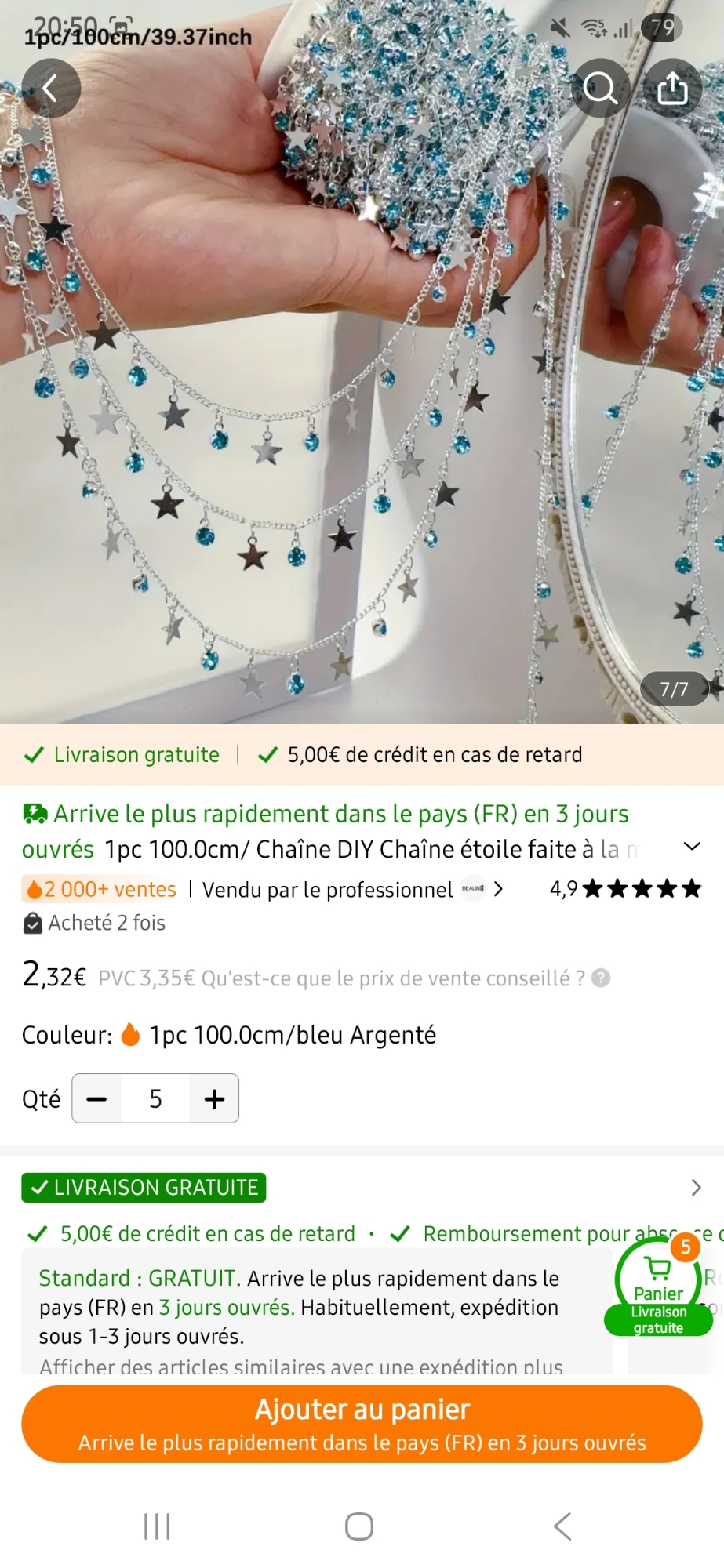Viewport: 724px width, 1568px height.
Task: Explain the recommended retail price
Action: click(601, 978)
